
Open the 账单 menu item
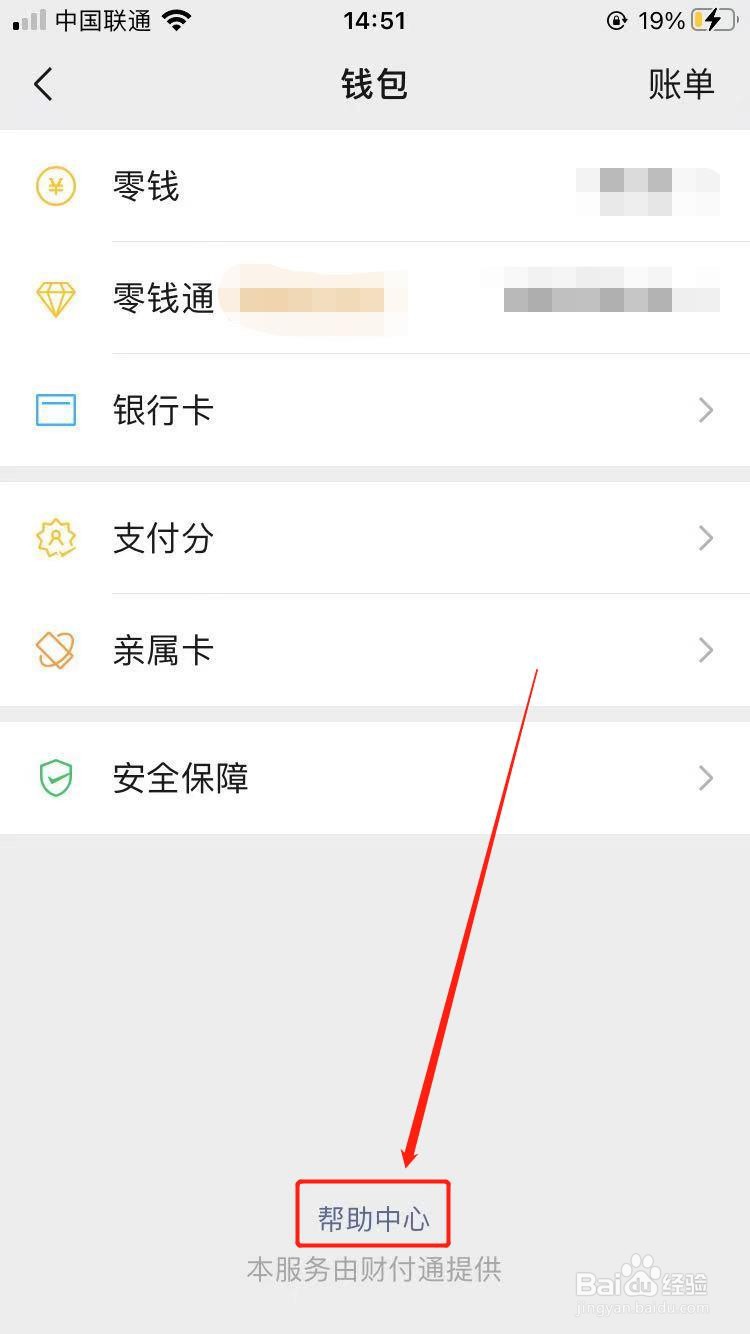click(x=682, y=84)
